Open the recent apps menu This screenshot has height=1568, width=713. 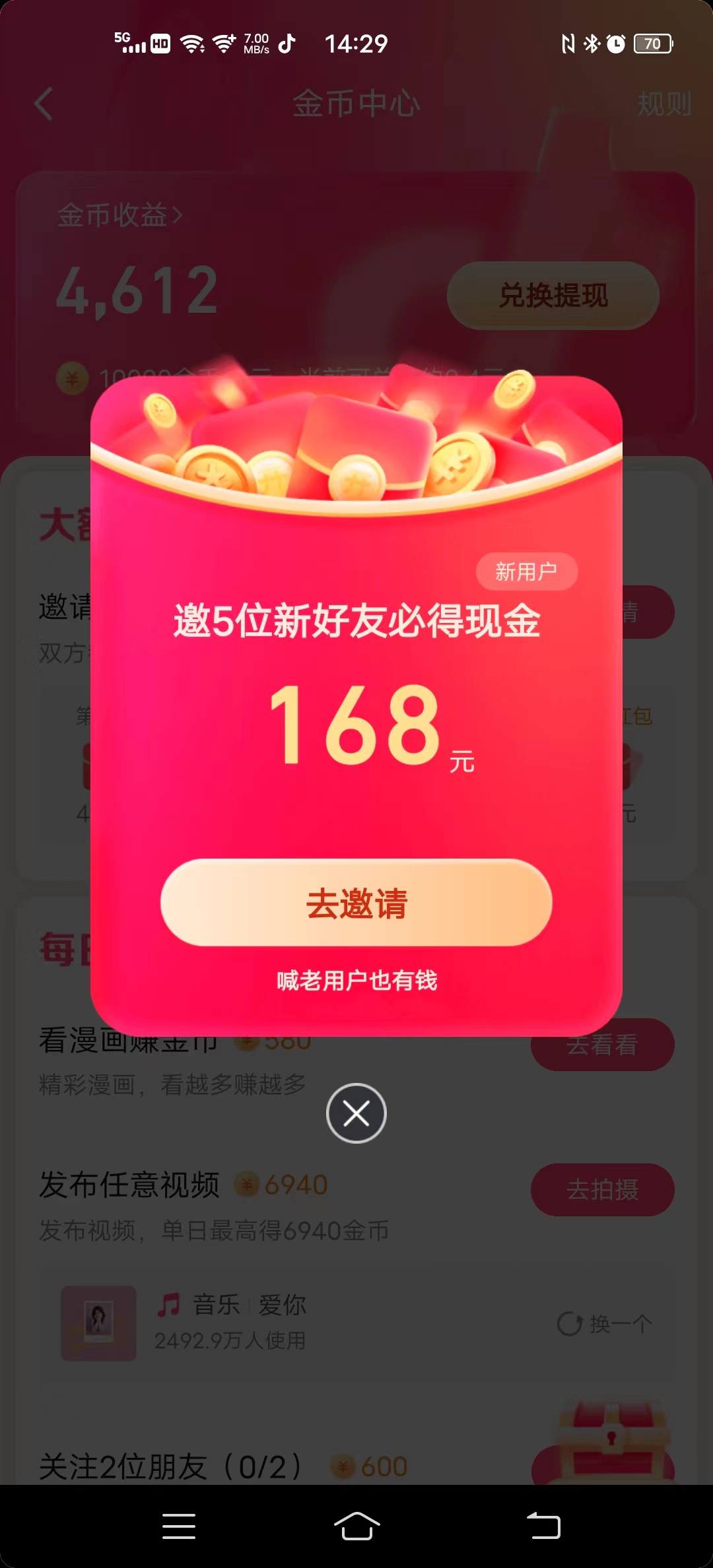(179, 1526)
